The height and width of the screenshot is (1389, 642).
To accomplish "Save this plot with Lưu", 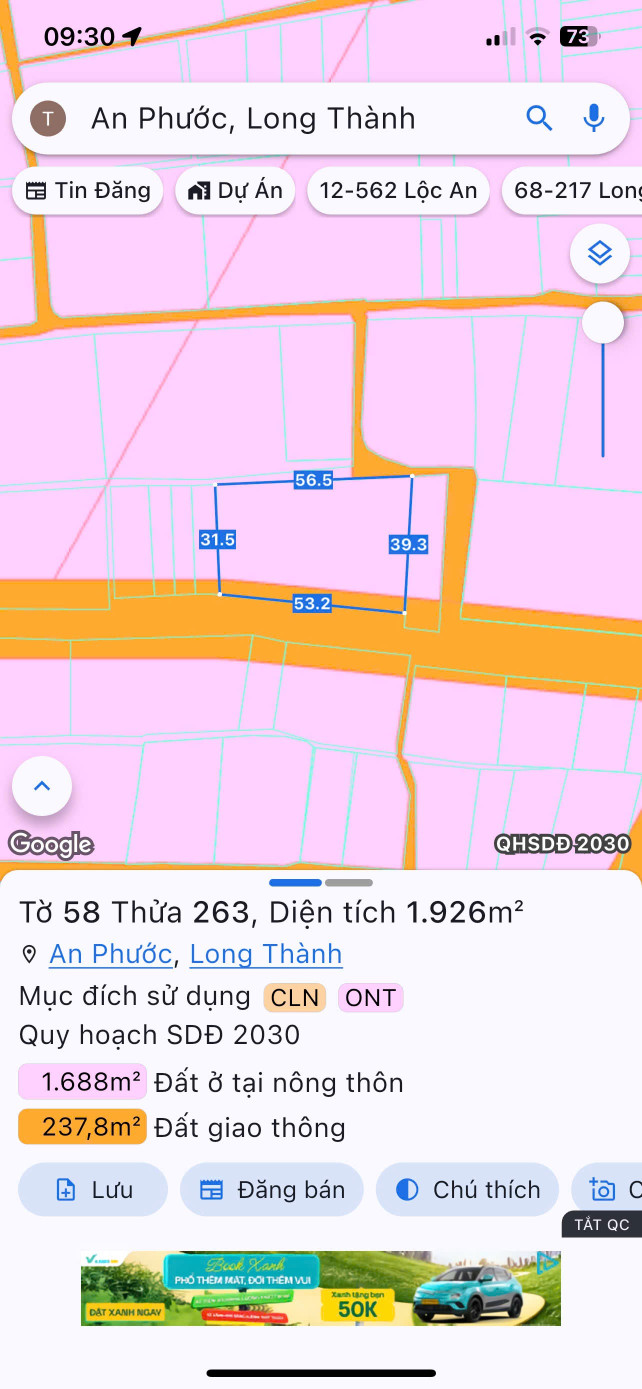I will click(x=93, y=1189).
